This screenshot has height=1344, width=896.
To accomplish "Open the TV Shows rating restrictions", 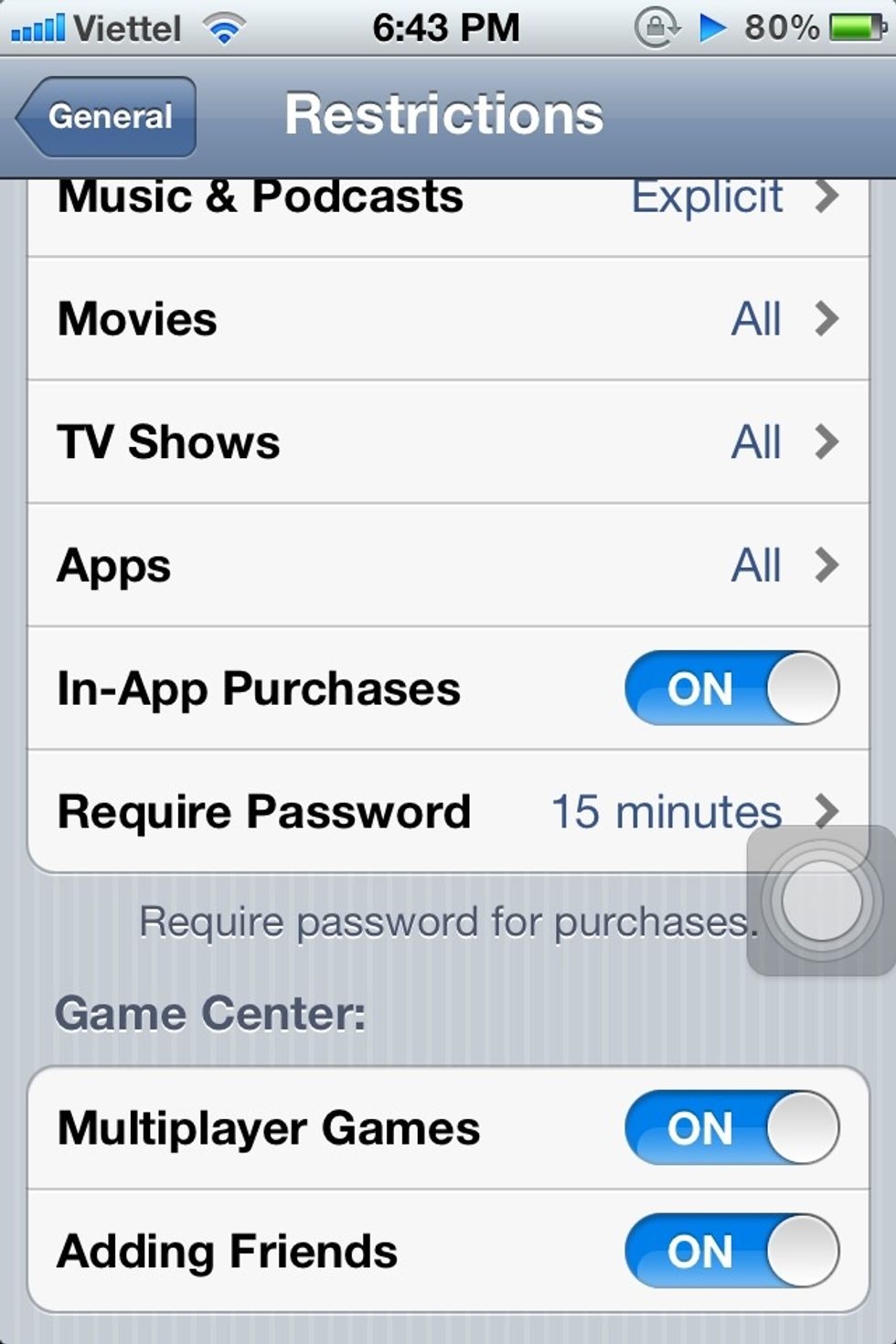I will point(448,443).
